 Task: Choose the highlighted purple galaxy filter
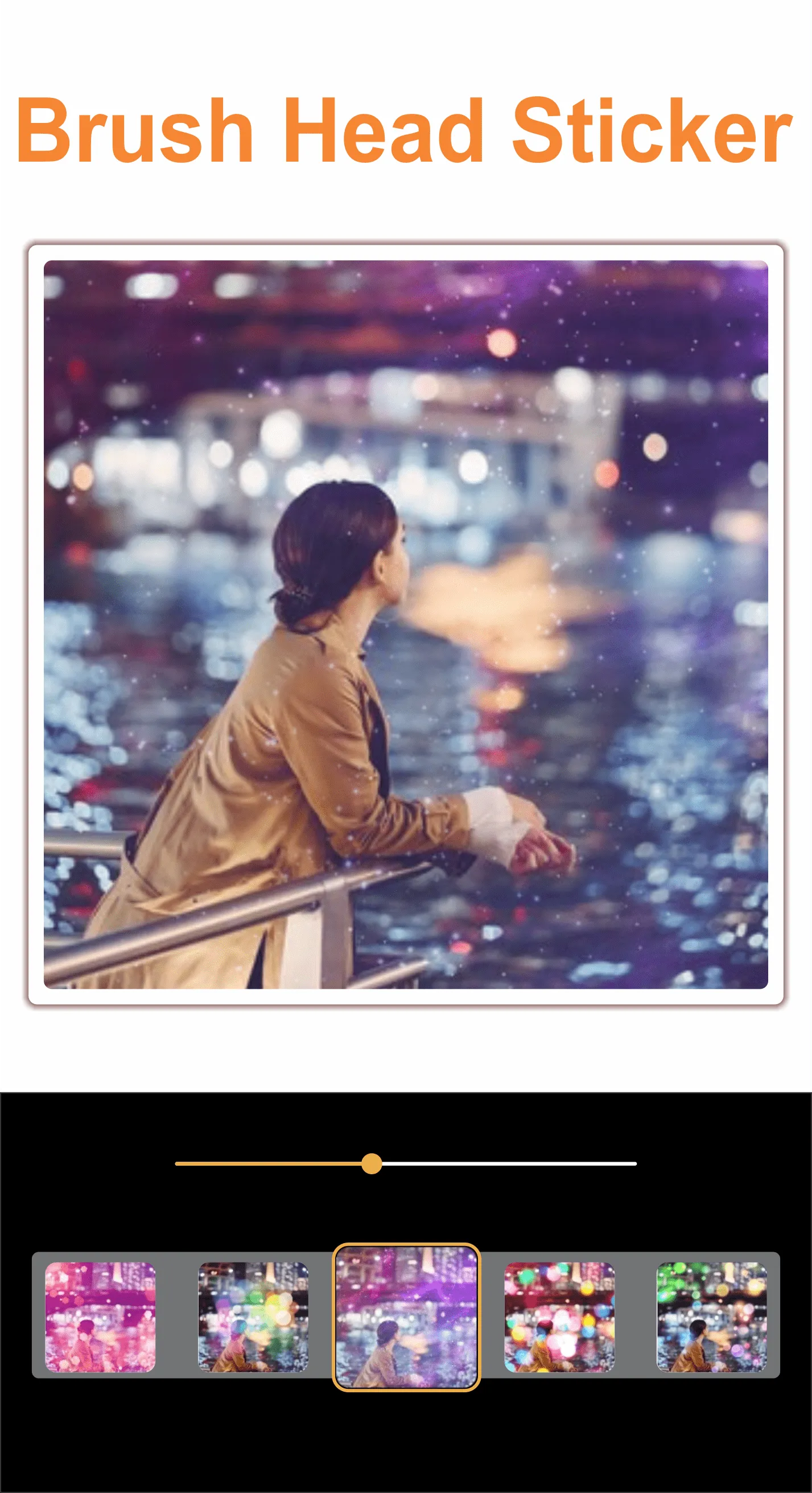406,1317
